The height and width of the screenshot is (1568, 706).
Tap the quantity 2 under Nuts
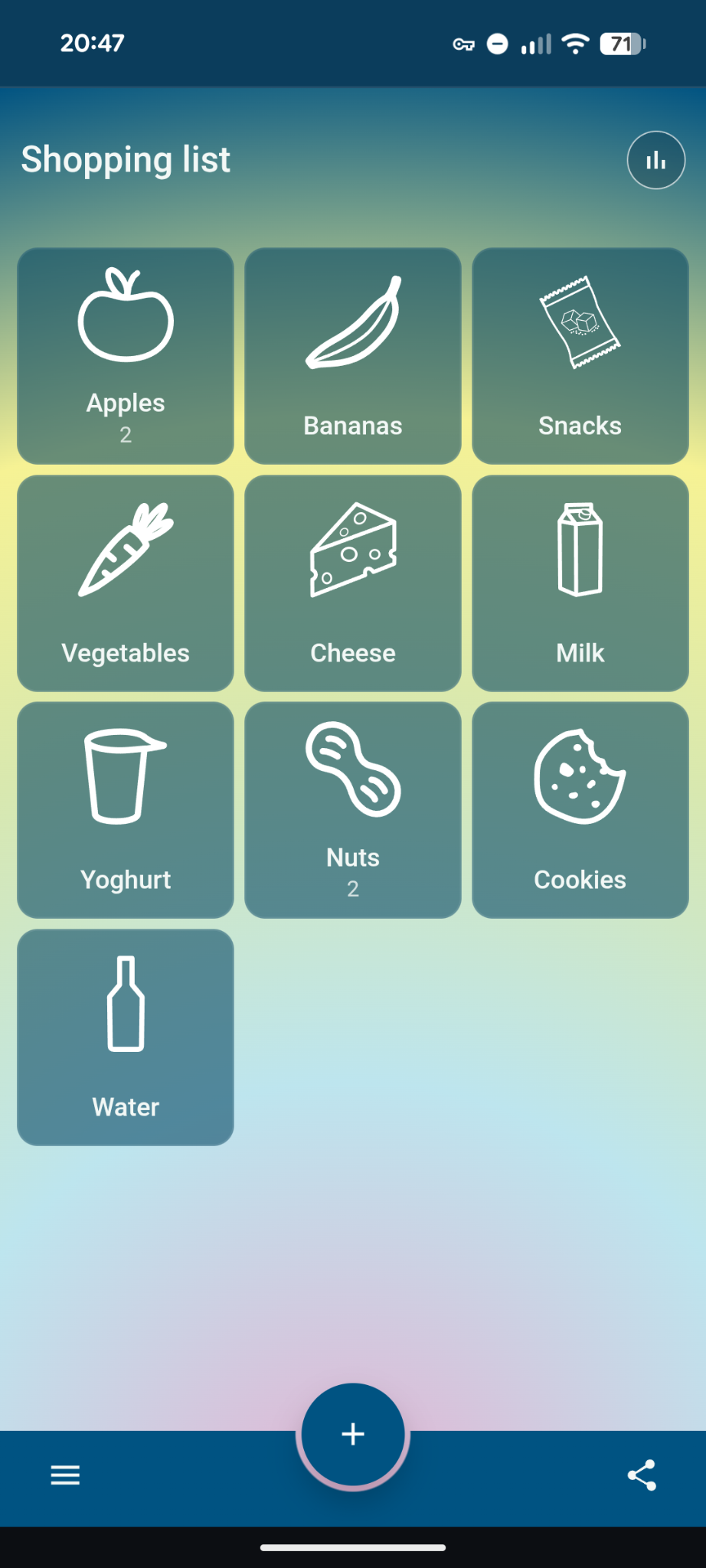(x=352, y=889)
